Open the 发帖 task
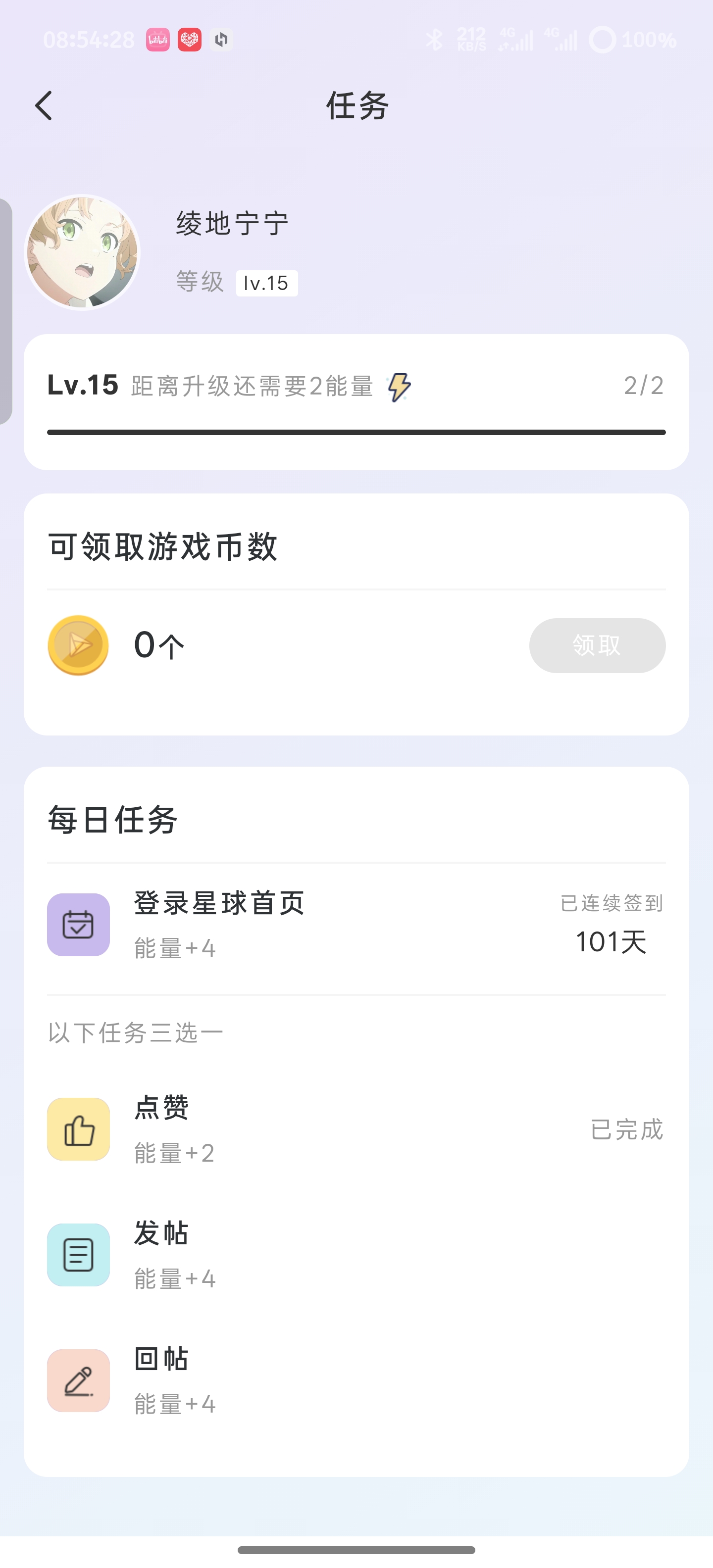This screenshot has height=1568, width=713. coord(356,1255)
